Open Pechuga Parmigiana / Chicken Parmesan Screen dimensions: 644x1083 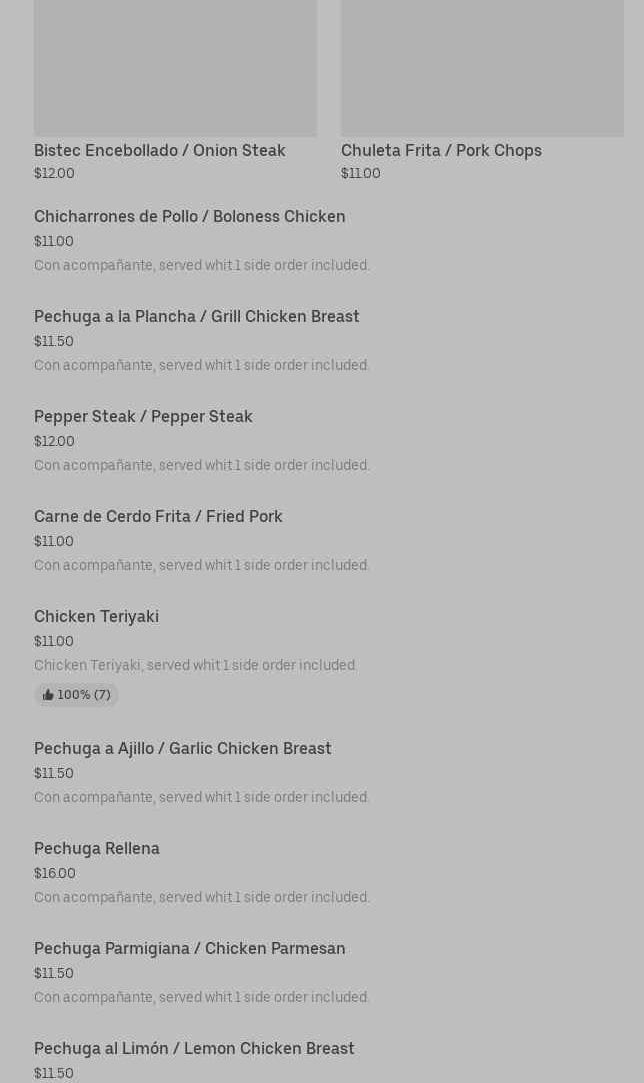[190, 949]
